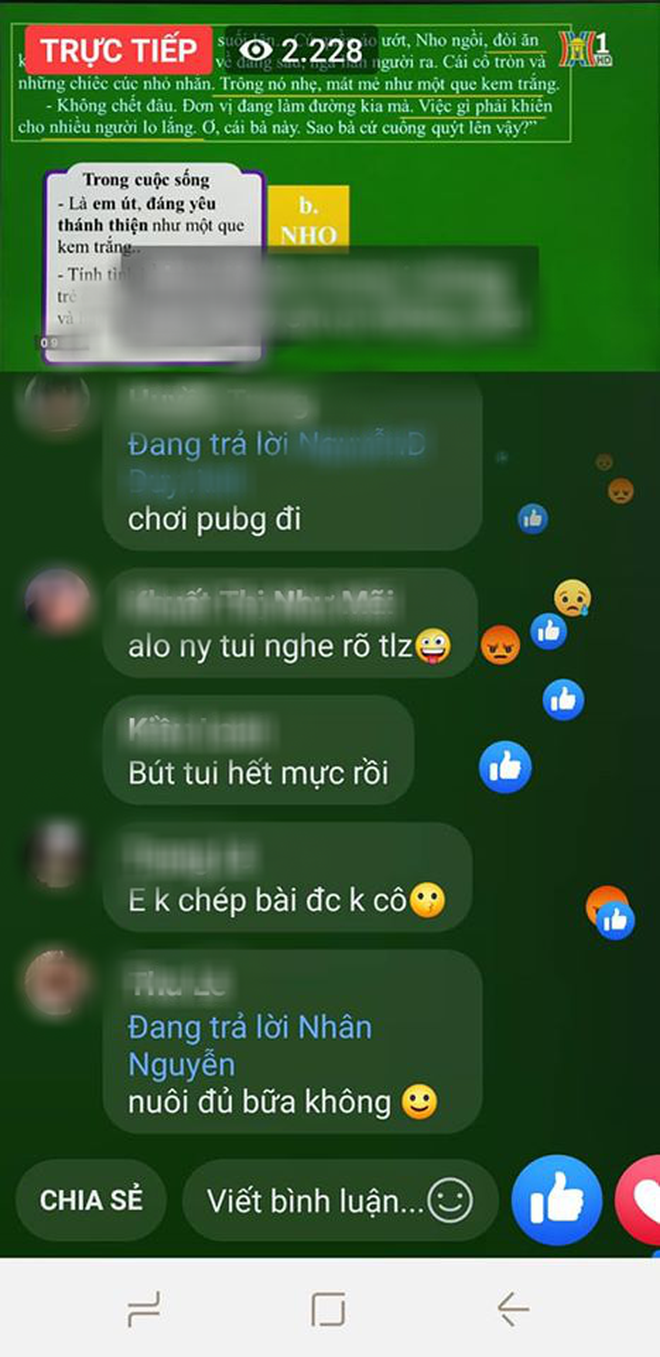Tap the Nhân Nguyễn name link
This screenshot has width=660, height=1357.
(x=250, y=1045)
